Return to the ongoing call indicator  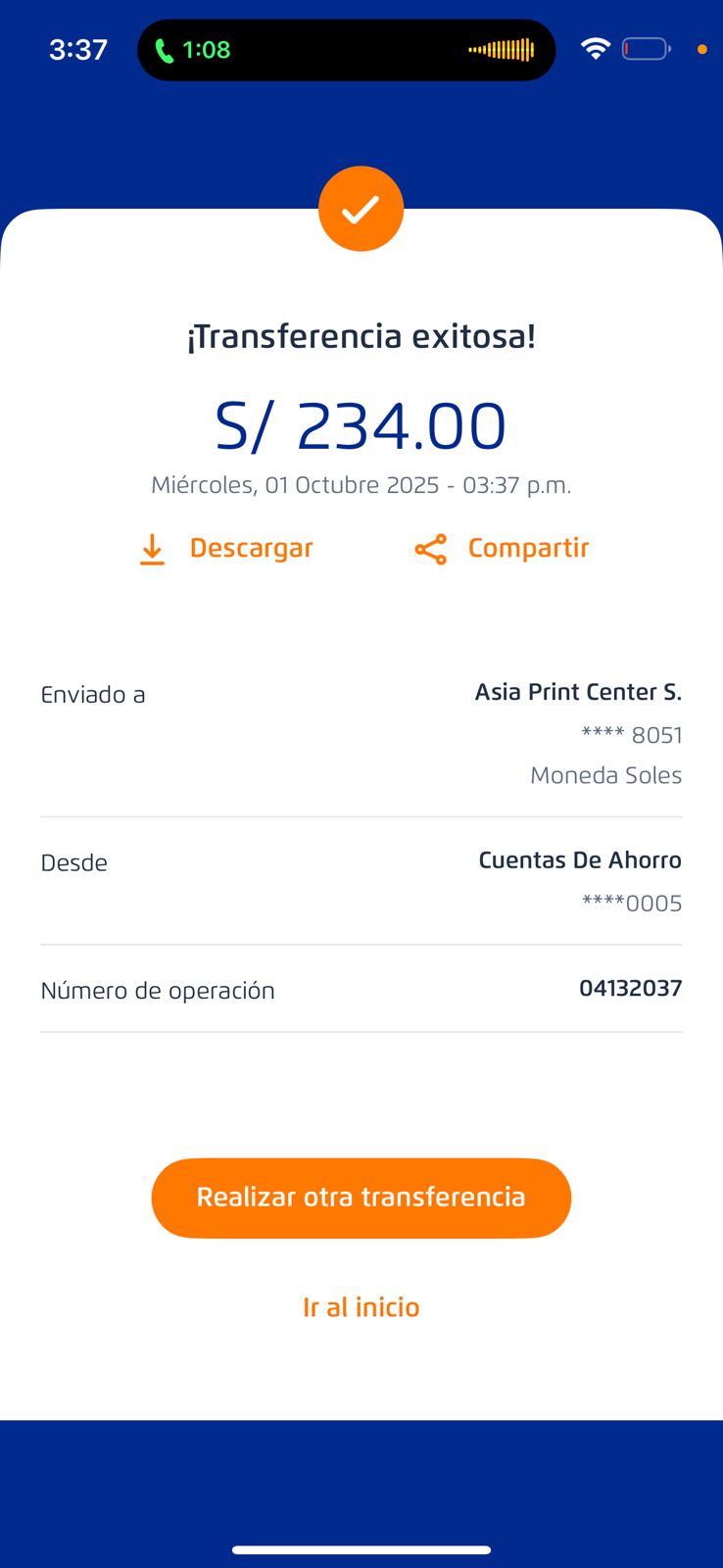click(x=193, y=50)
